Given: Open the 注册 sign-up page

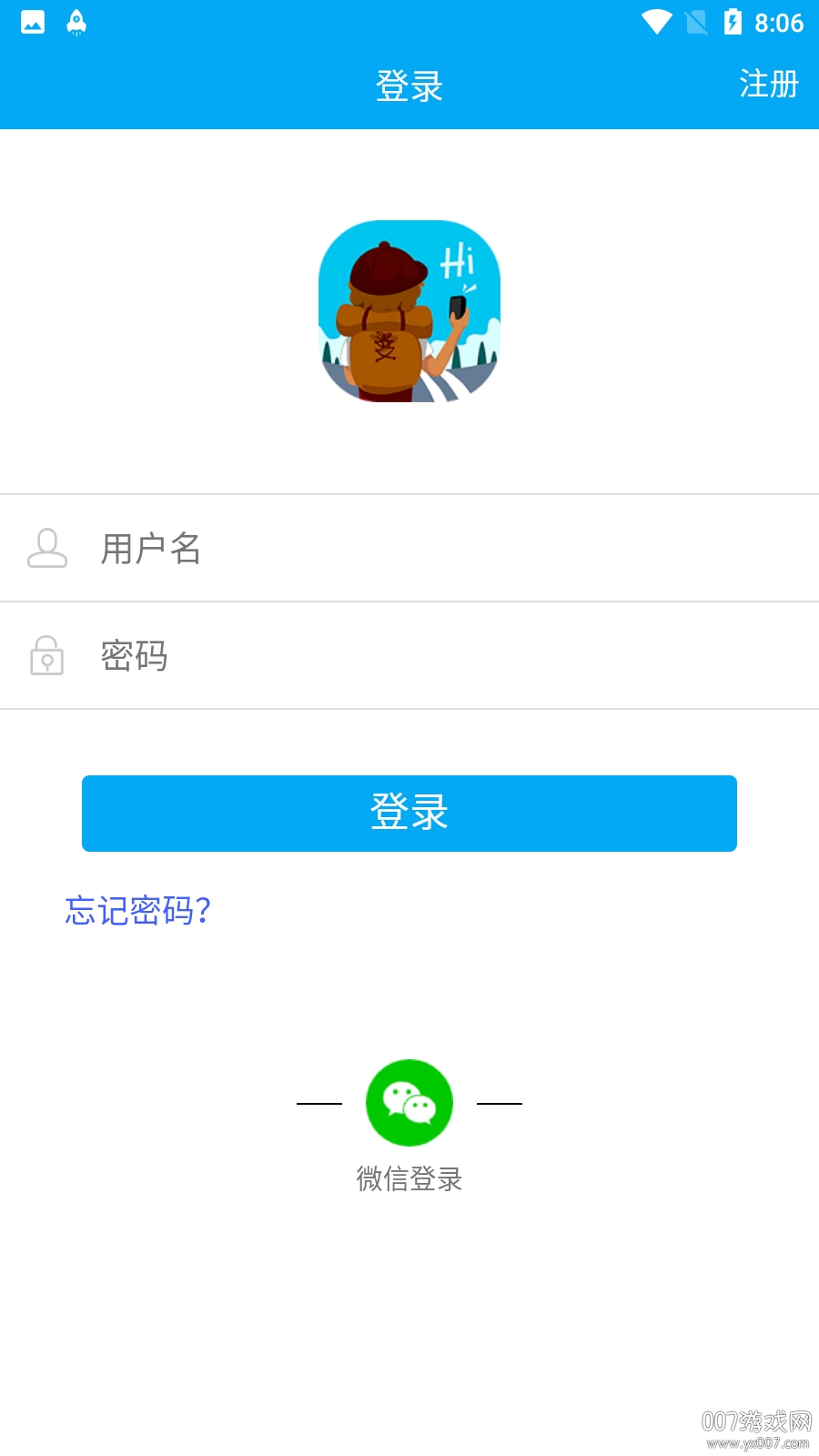Looking at the screenshot, I should [x=768, y=85].
